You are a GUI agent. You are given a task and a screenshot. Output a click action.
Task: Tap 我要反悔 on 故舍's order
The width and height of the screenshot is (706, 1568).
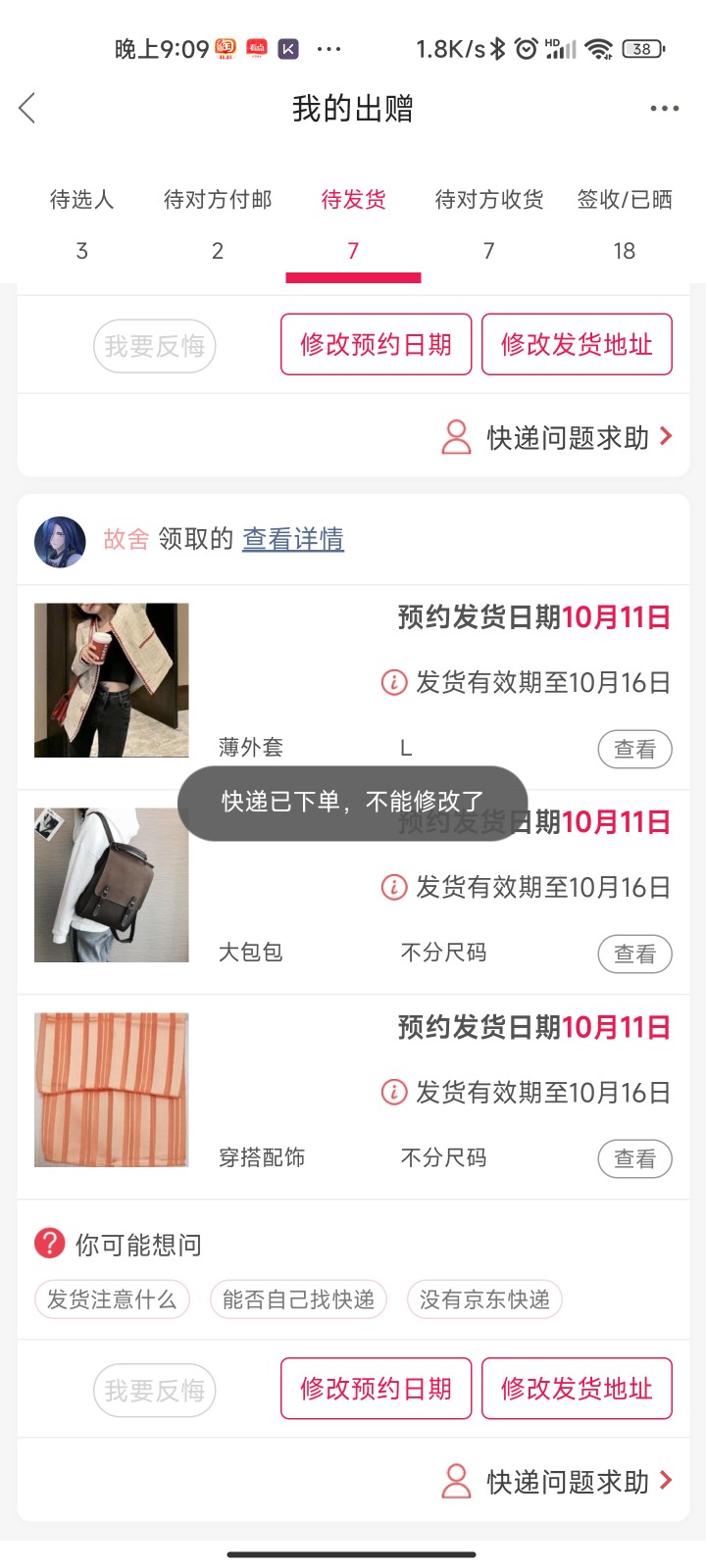[154, 1390]
